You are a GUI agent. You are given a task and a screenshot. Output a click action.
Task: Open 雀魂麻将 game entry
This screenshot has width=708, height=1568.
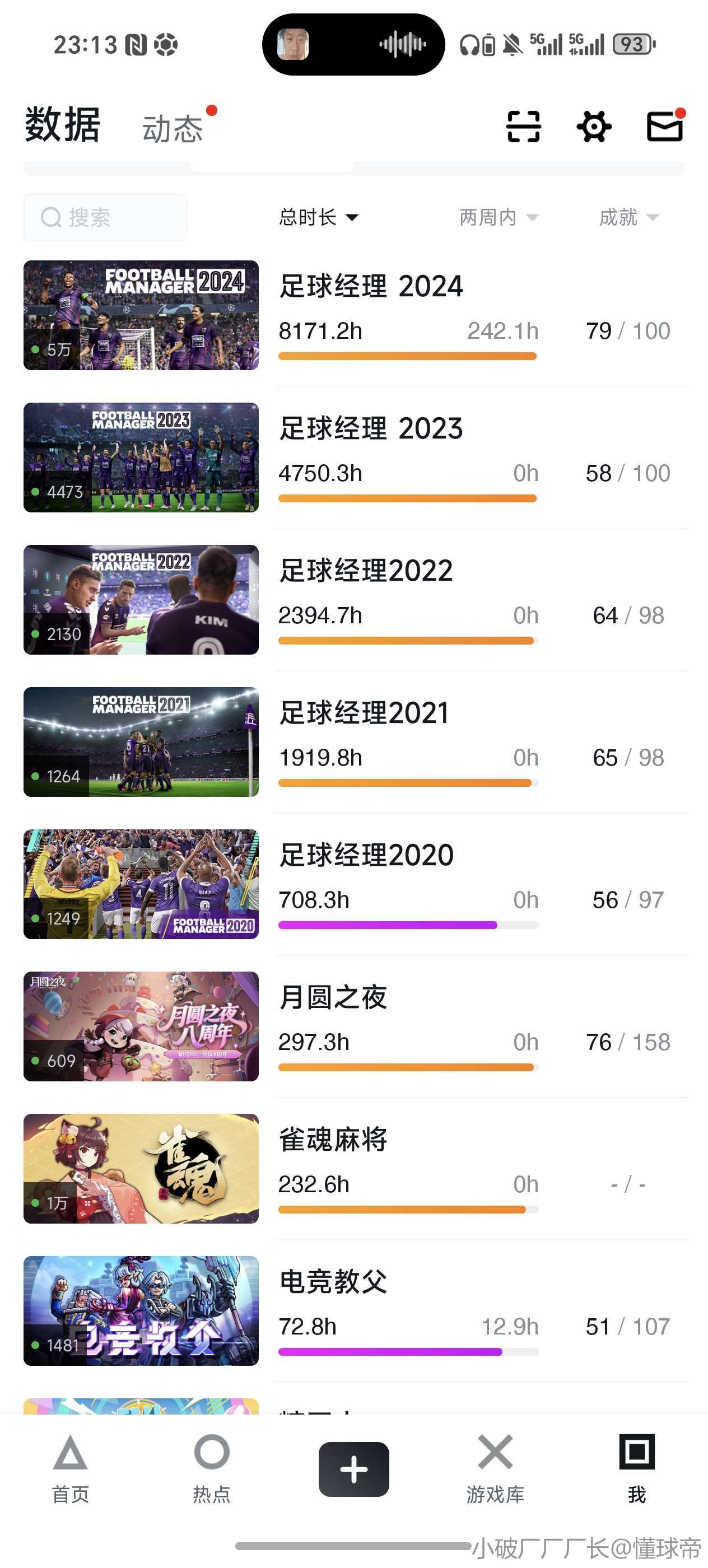click(332, 1140)
